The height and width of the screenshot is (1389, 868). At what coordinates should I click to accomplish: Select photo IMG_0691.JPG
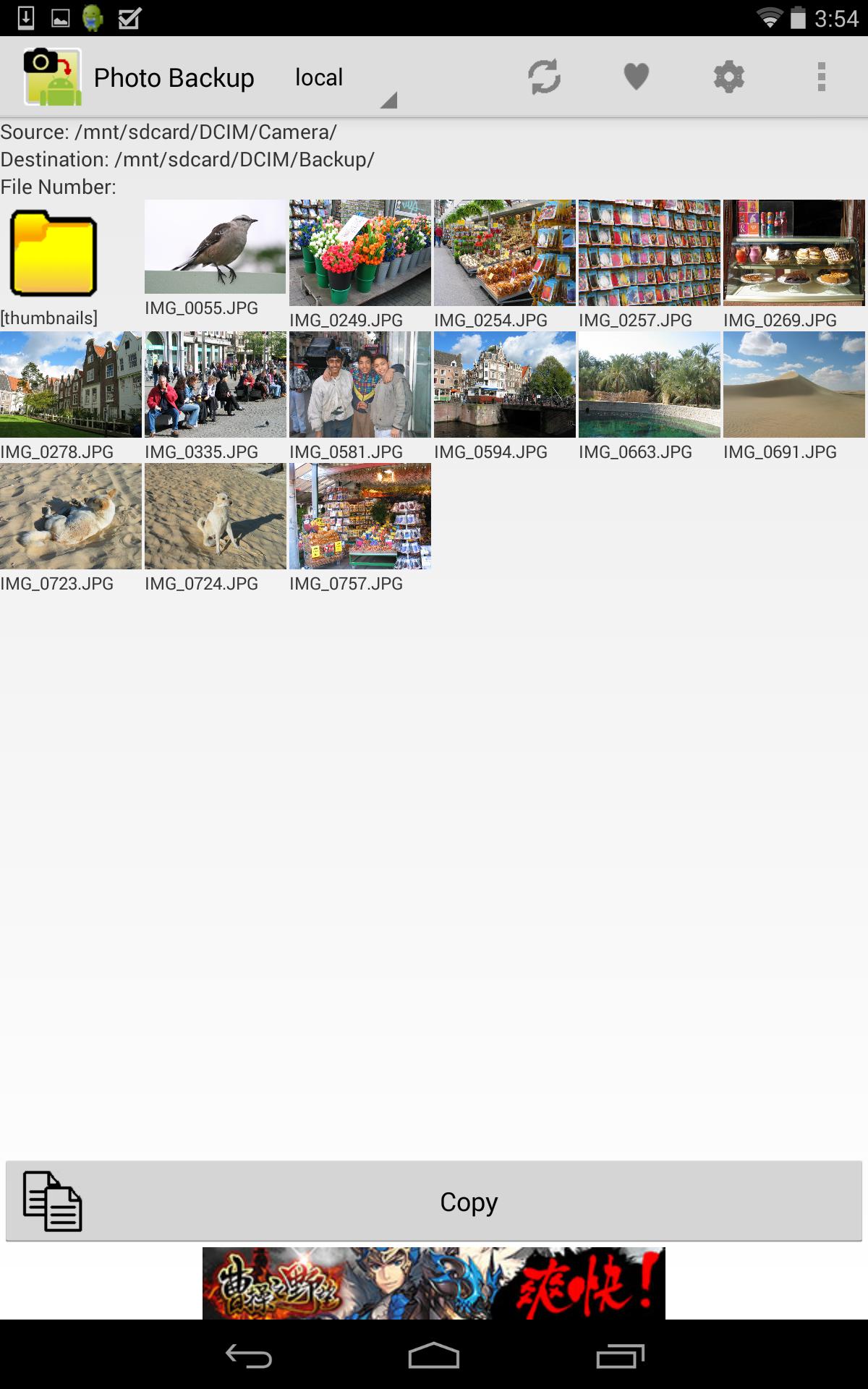tap(794, 385)
